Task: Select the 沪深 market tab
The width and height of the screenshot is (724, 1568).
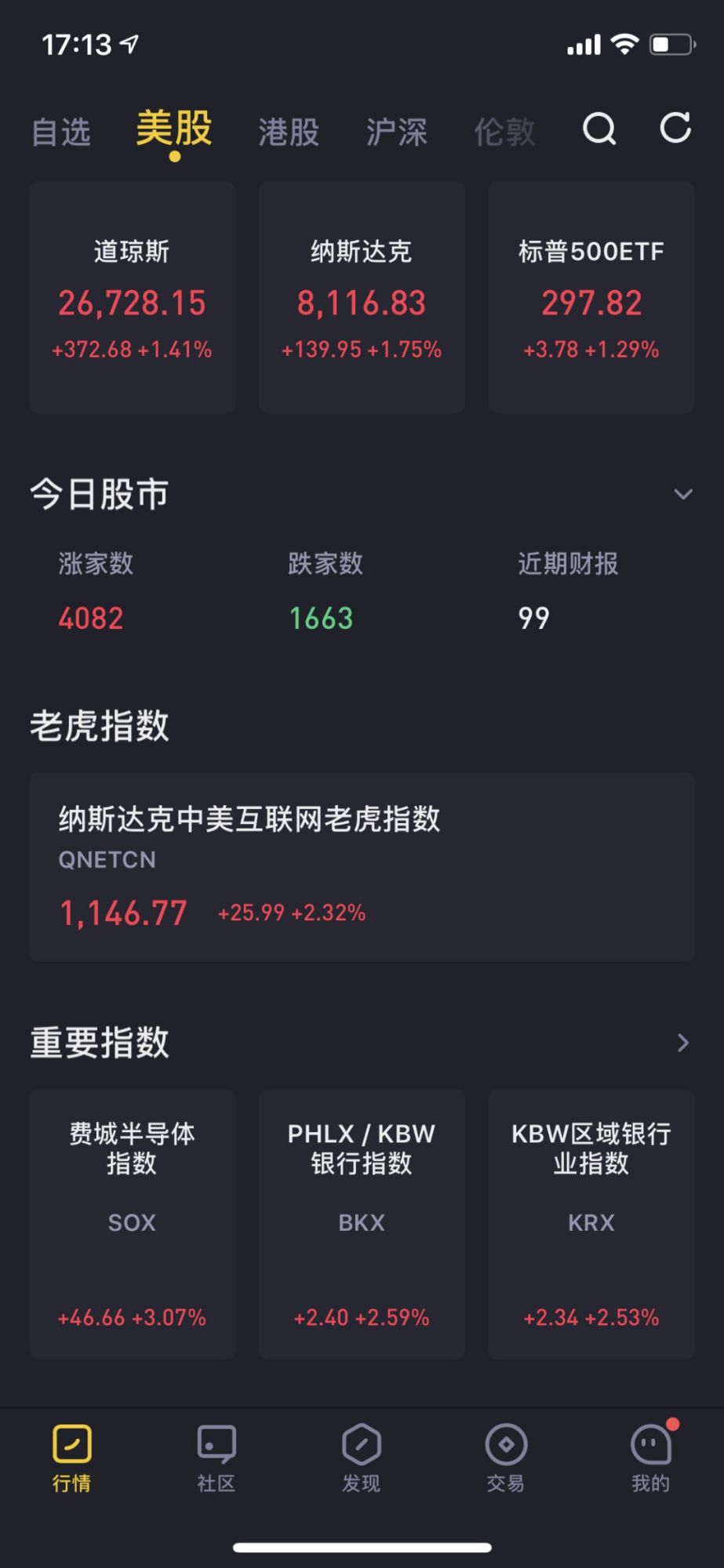Action: [x=397, y=132]
